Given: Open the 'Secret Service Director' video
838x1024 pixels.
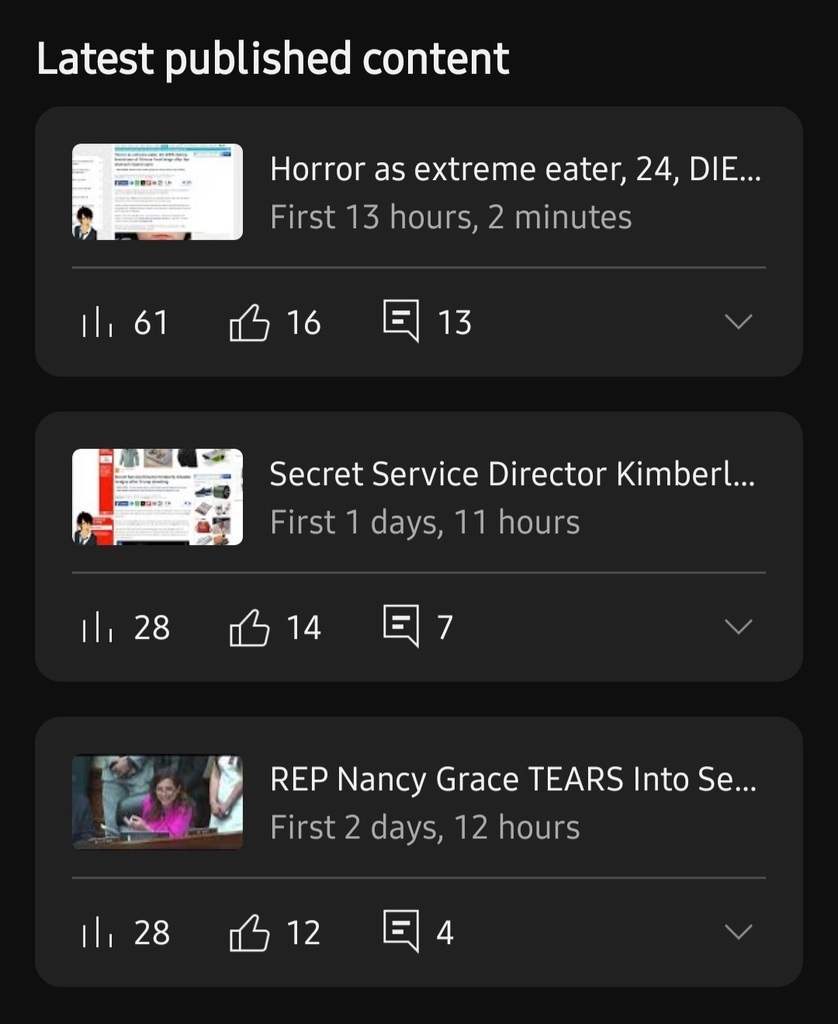Looking at the screenshot, I should click(511, 475).
